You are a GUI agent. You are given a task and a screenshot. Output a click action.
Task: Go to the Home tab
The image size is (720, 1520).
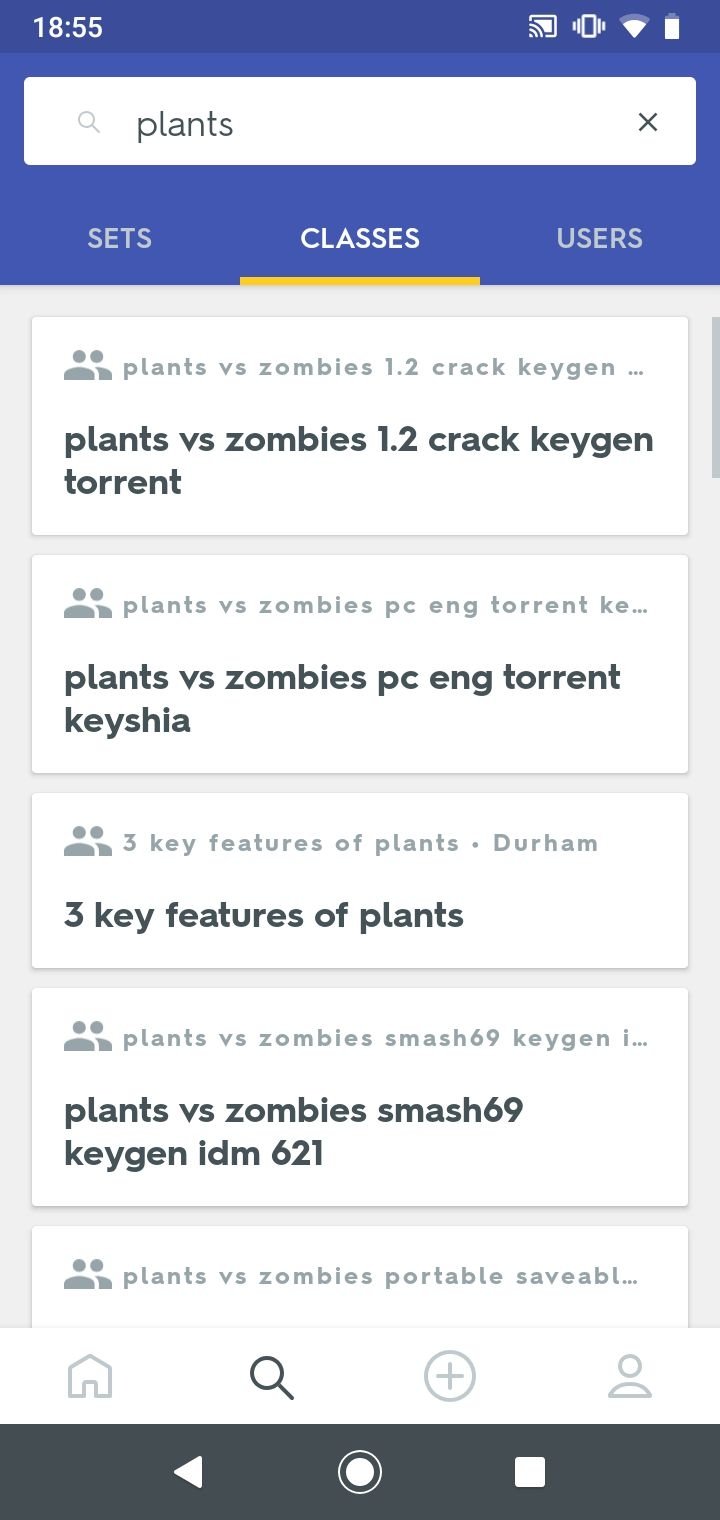[90, 1376]
